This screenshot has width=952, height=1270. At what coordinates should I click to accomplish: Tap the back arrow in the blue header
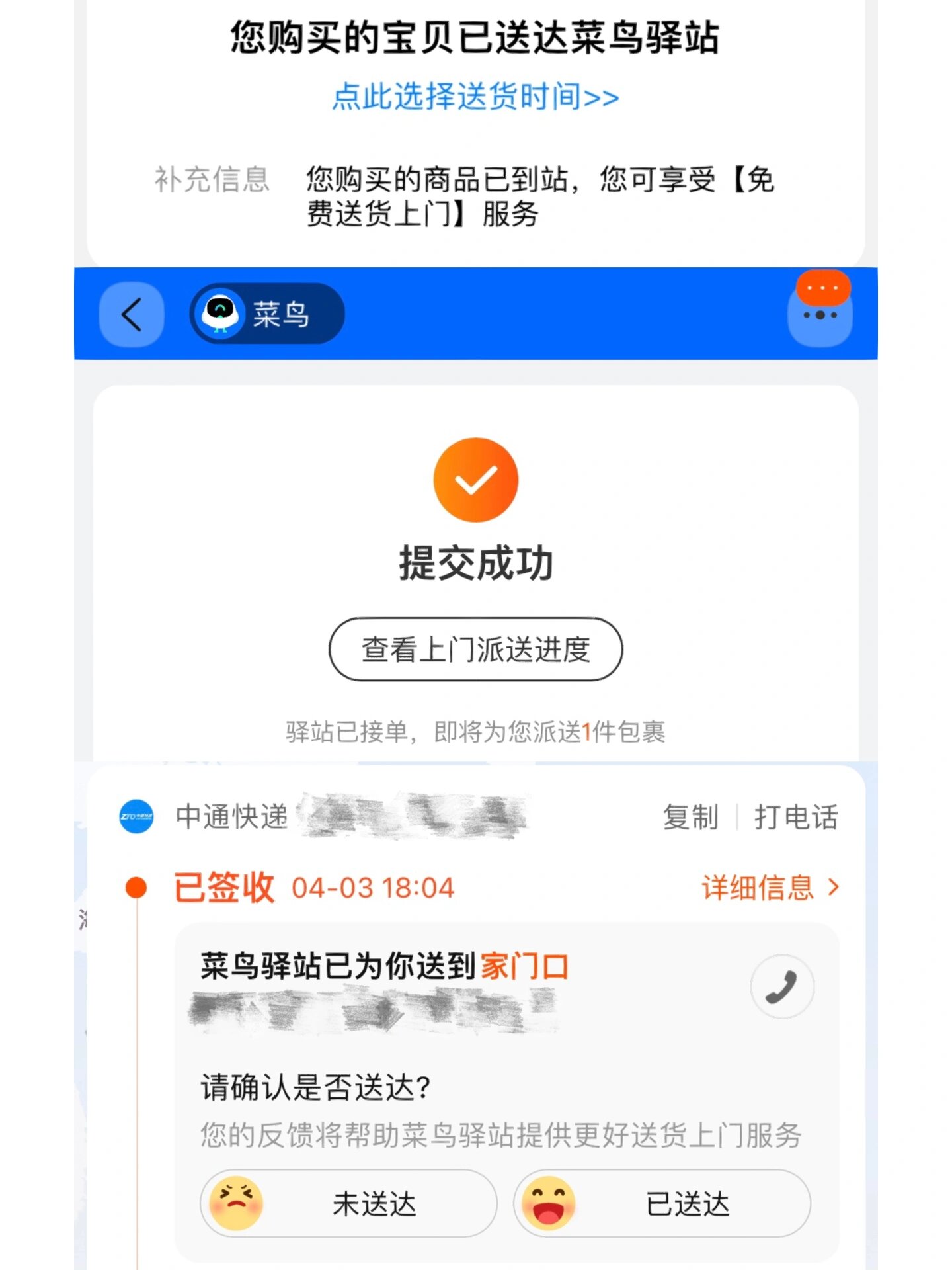point(130,315)
